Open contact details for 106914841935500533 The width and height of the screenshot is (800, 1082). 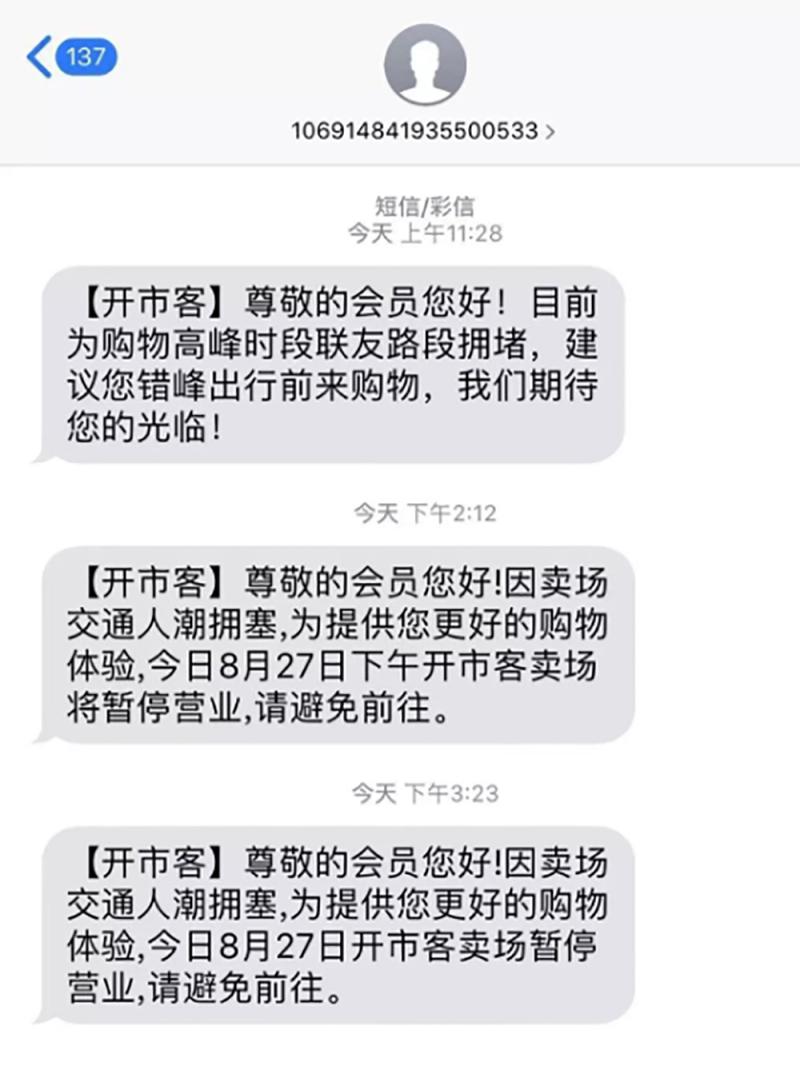pyautogui.click(x=424, y=130)
